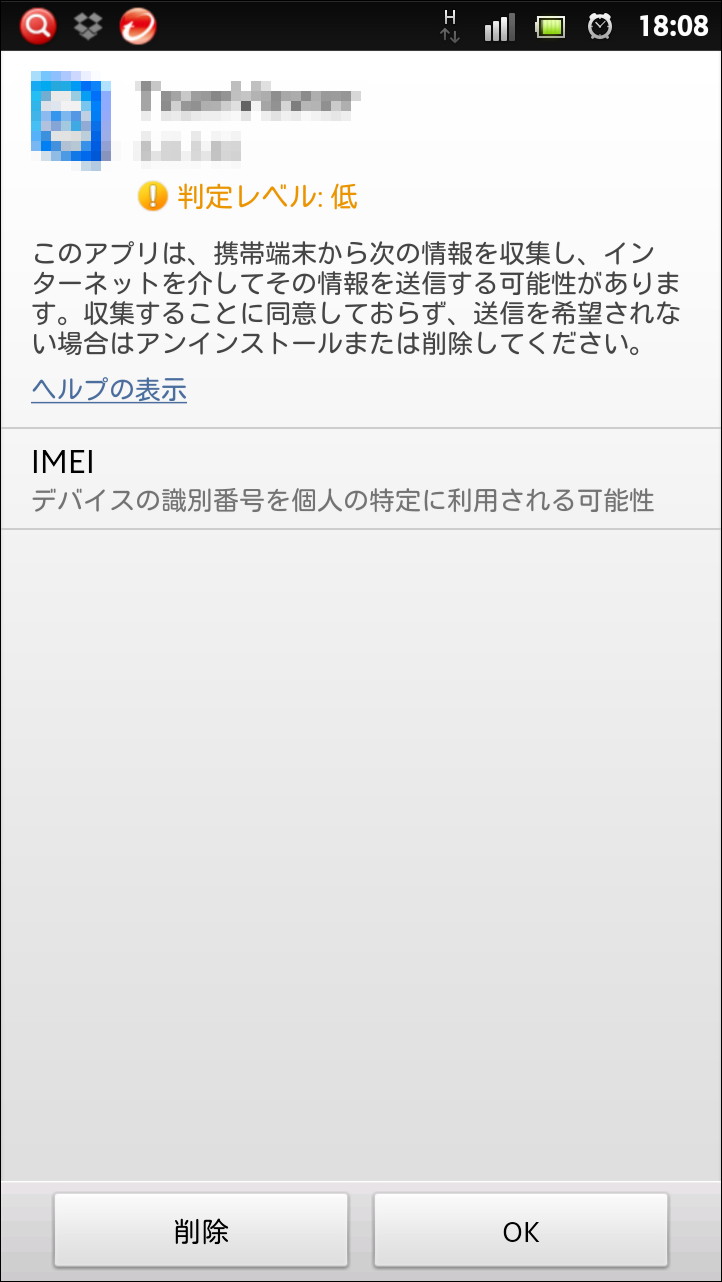Open the Trend Micro notification icon
This screenshot has width=722, height=1282.
click(138, 25)
